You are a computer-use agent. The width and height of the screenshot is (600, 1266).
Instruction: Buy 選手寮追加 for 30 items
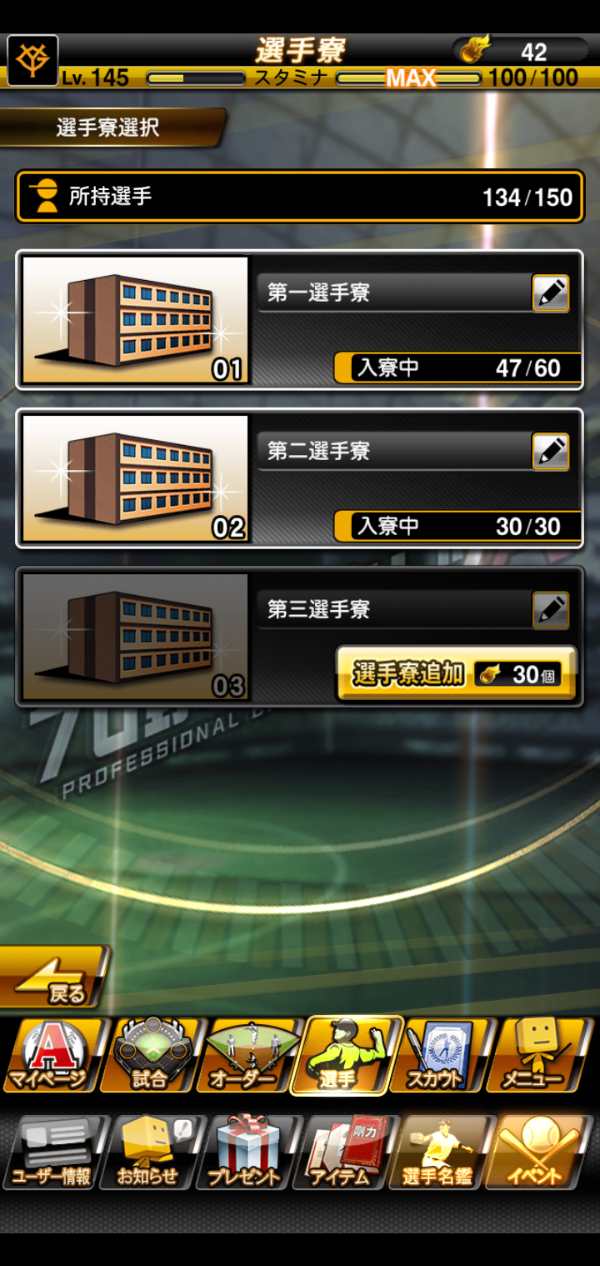click(456, 673)
